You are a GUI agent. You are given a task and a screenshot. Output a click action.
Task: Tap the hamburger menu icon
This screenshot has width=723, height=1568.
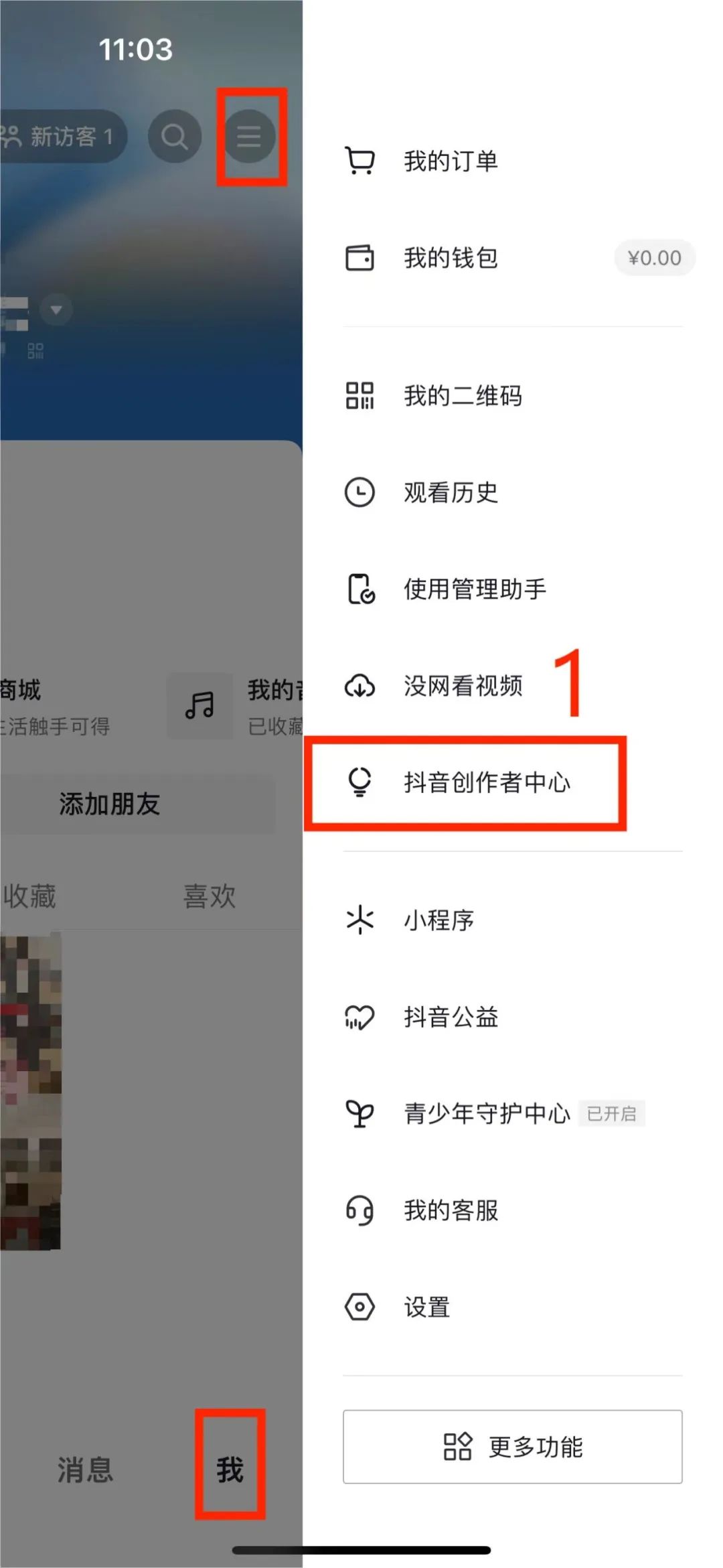249,137
